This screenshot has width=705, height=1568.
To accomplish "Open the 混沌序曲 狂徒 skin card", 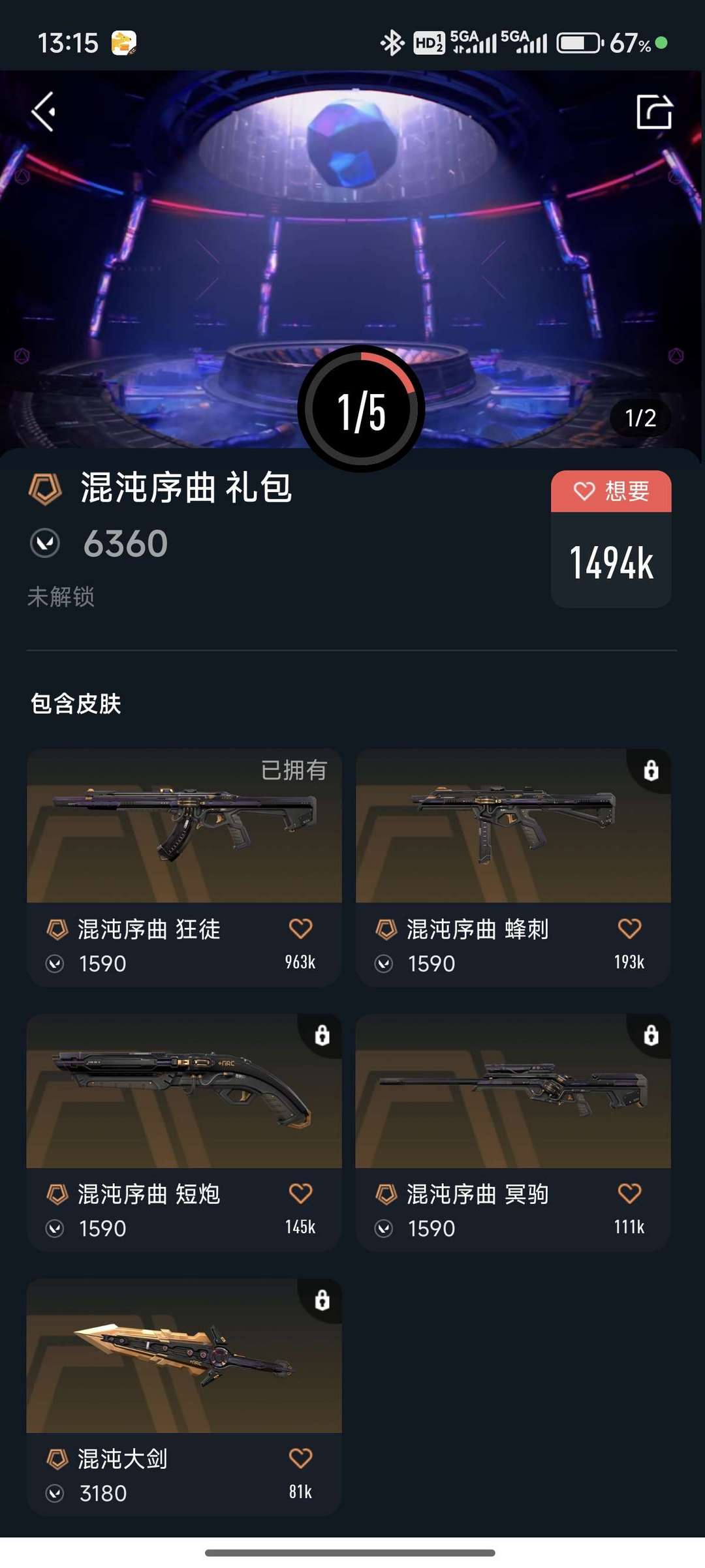I will pyautogui.click(x=184, y=867).
